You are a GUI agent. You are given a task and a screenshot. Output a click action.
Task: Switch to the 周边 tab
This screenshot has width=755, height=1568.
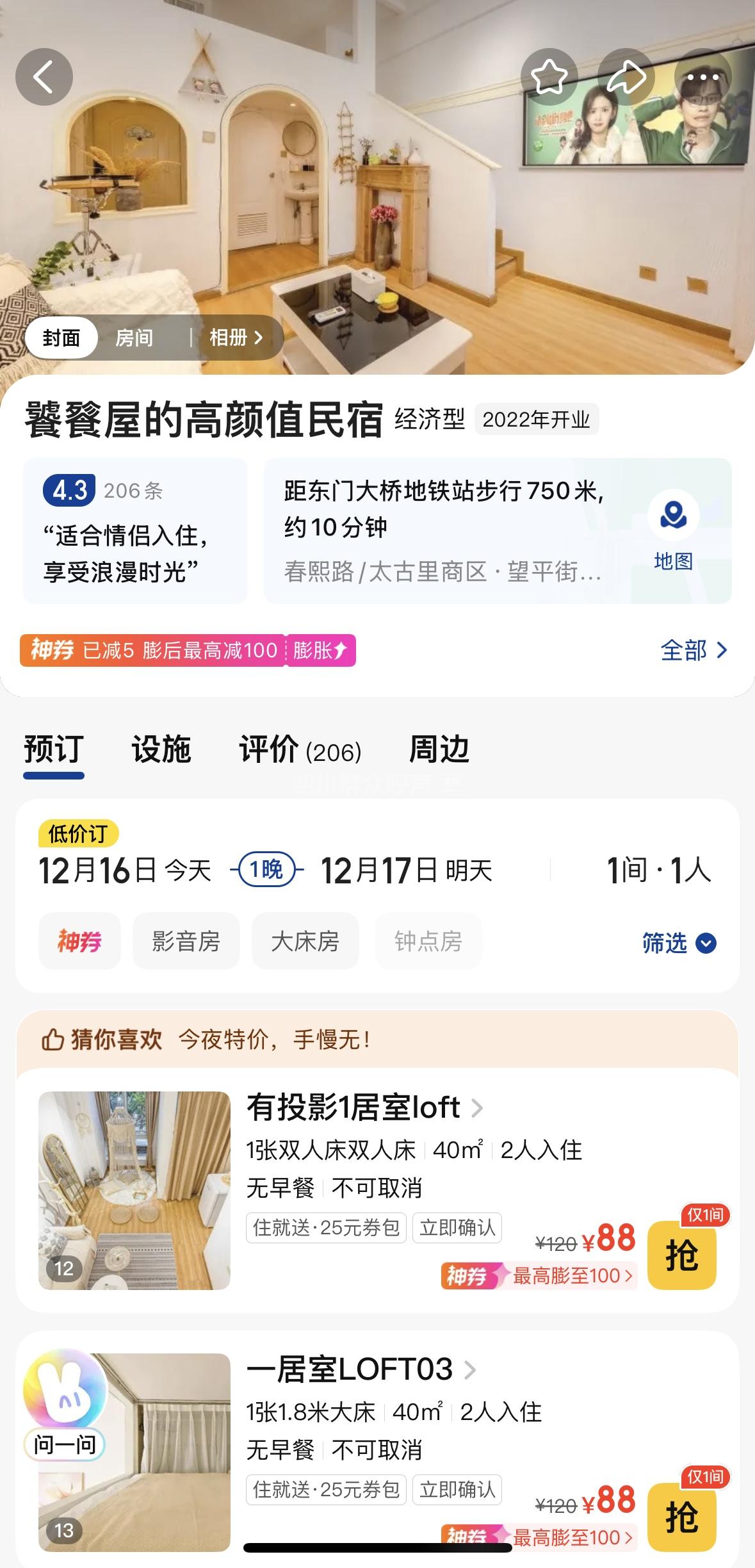coord(439,749)
